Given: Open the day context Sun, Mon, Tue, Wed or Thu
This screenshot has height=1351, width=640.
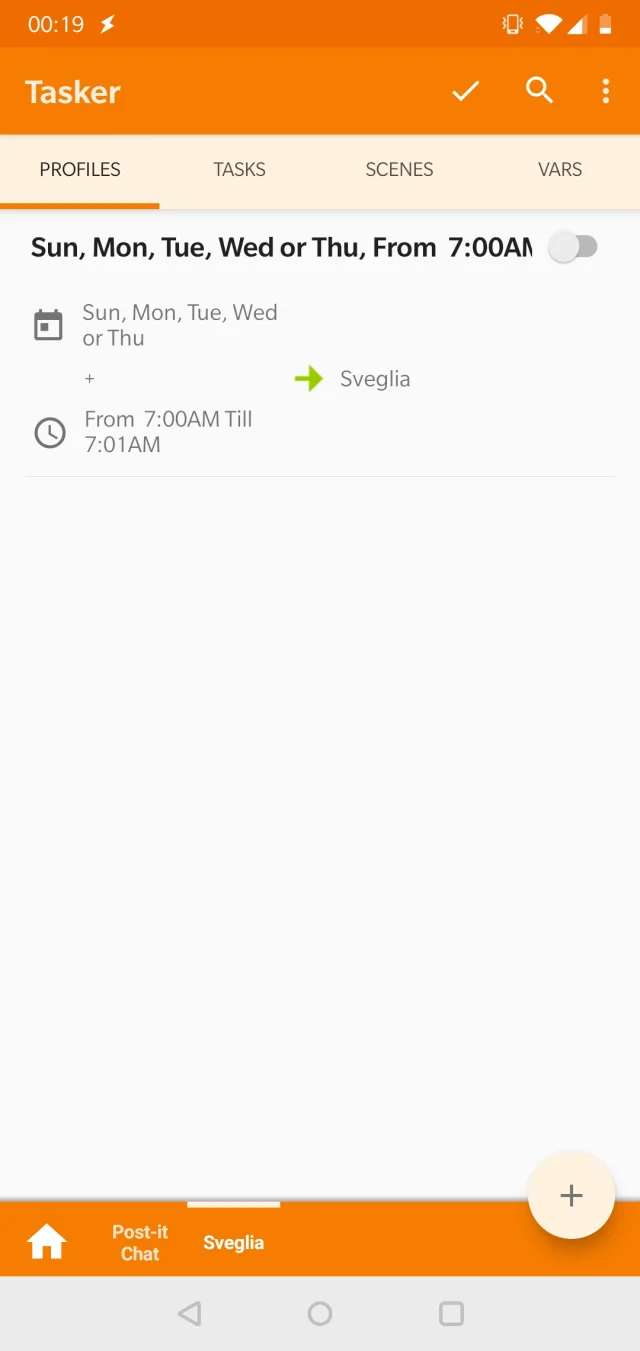Looking at the screenshot, I should point(179,326).
